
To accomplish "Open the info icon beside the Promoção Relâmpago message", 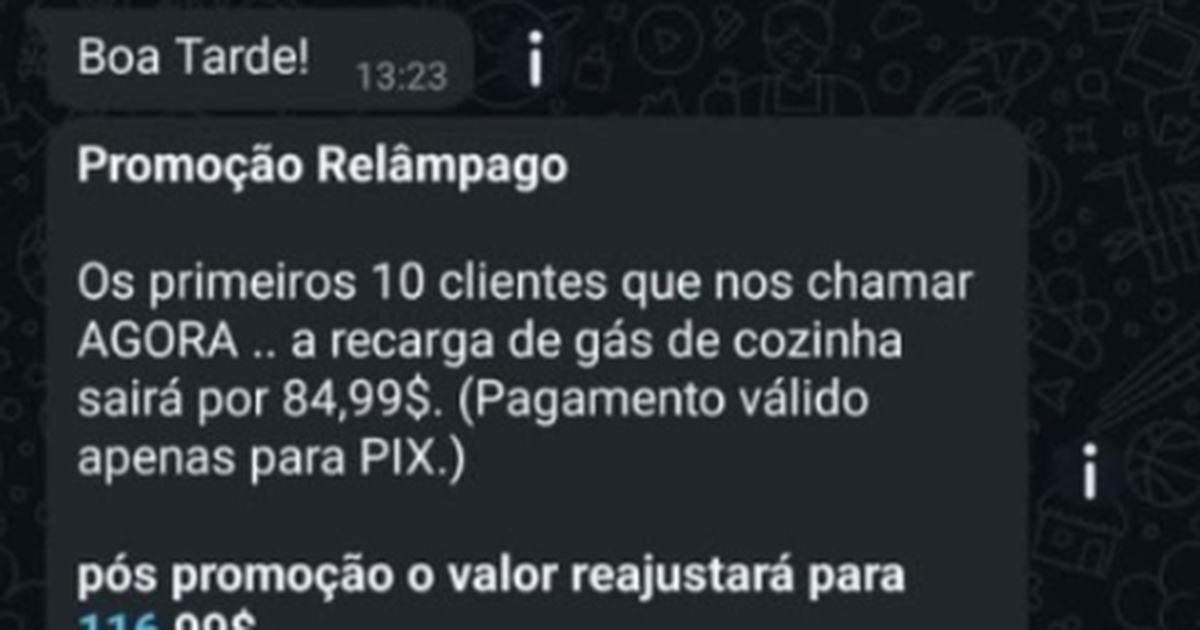I will 1089,470.
